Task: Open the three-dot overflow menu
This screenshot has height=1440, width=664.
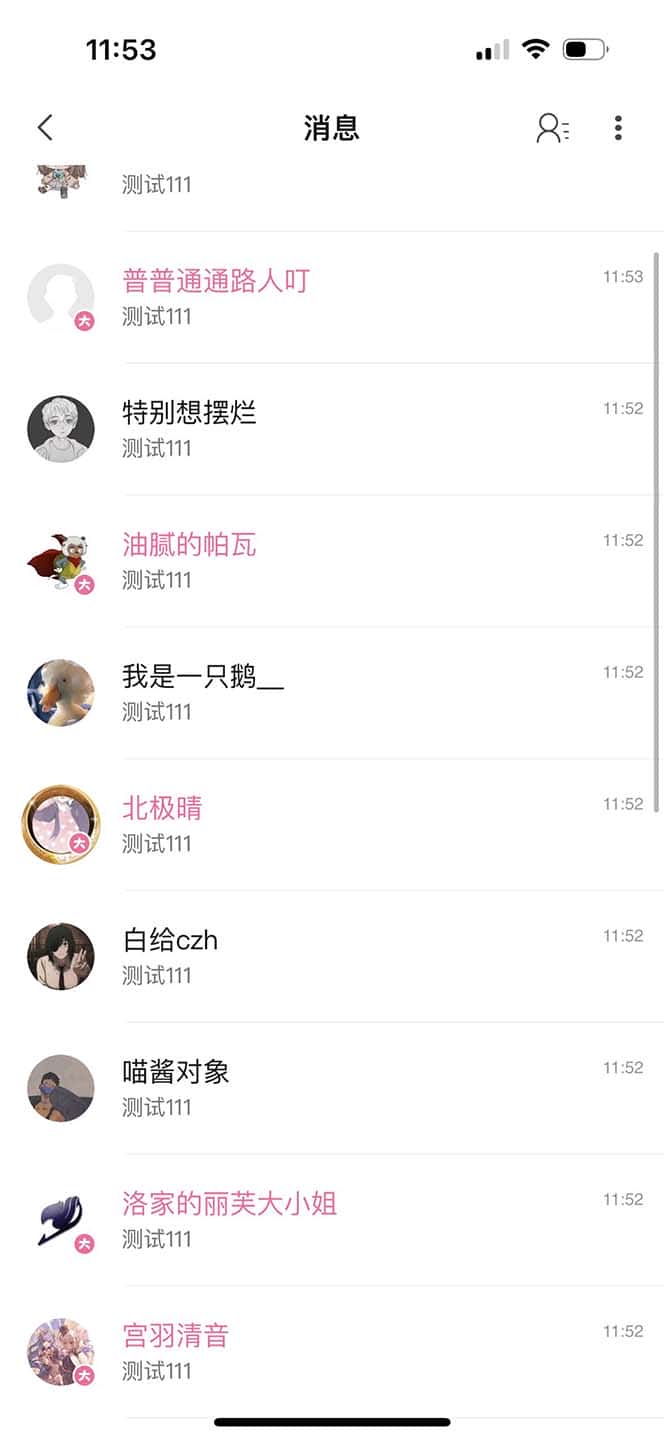Action: (x=618, y=128)
